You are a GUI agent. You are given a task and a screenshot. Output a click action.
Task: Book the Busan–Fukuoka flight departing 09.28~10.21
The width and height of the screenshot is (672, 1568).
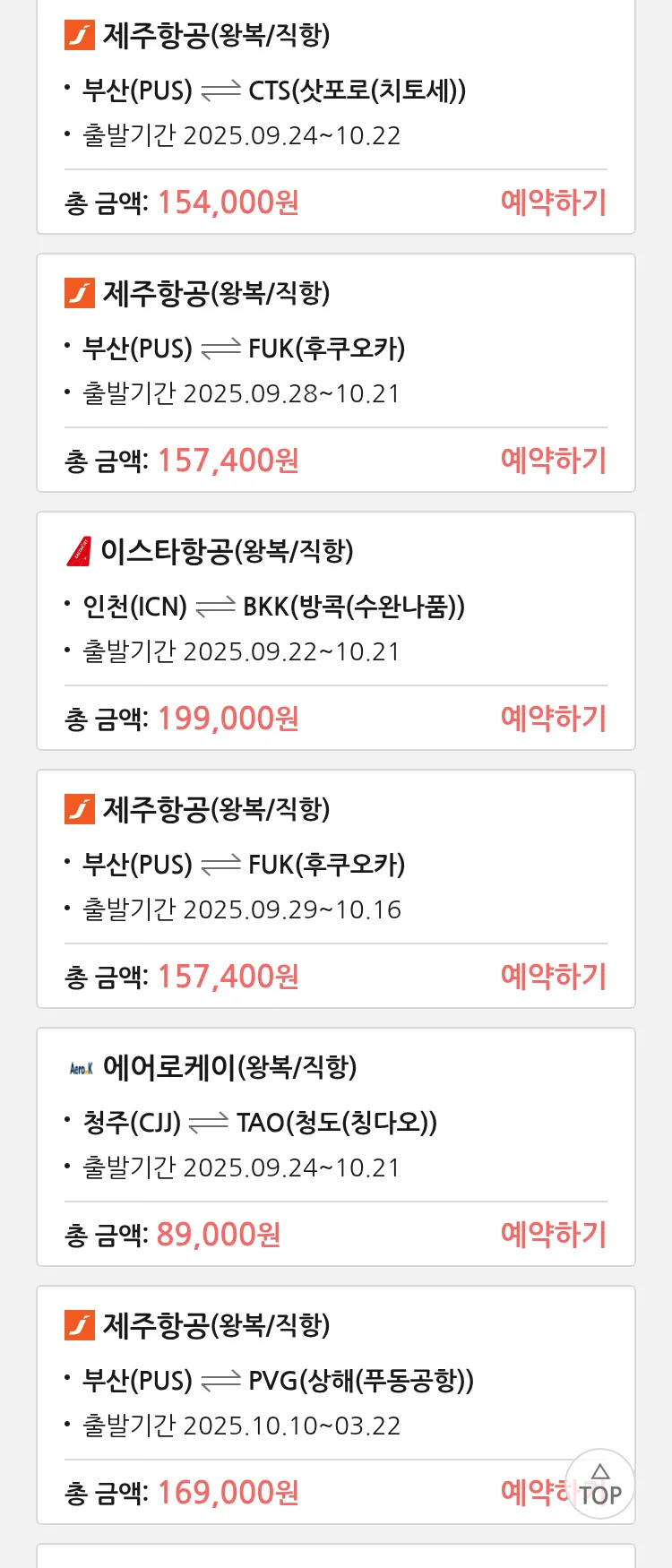point(553,461)
